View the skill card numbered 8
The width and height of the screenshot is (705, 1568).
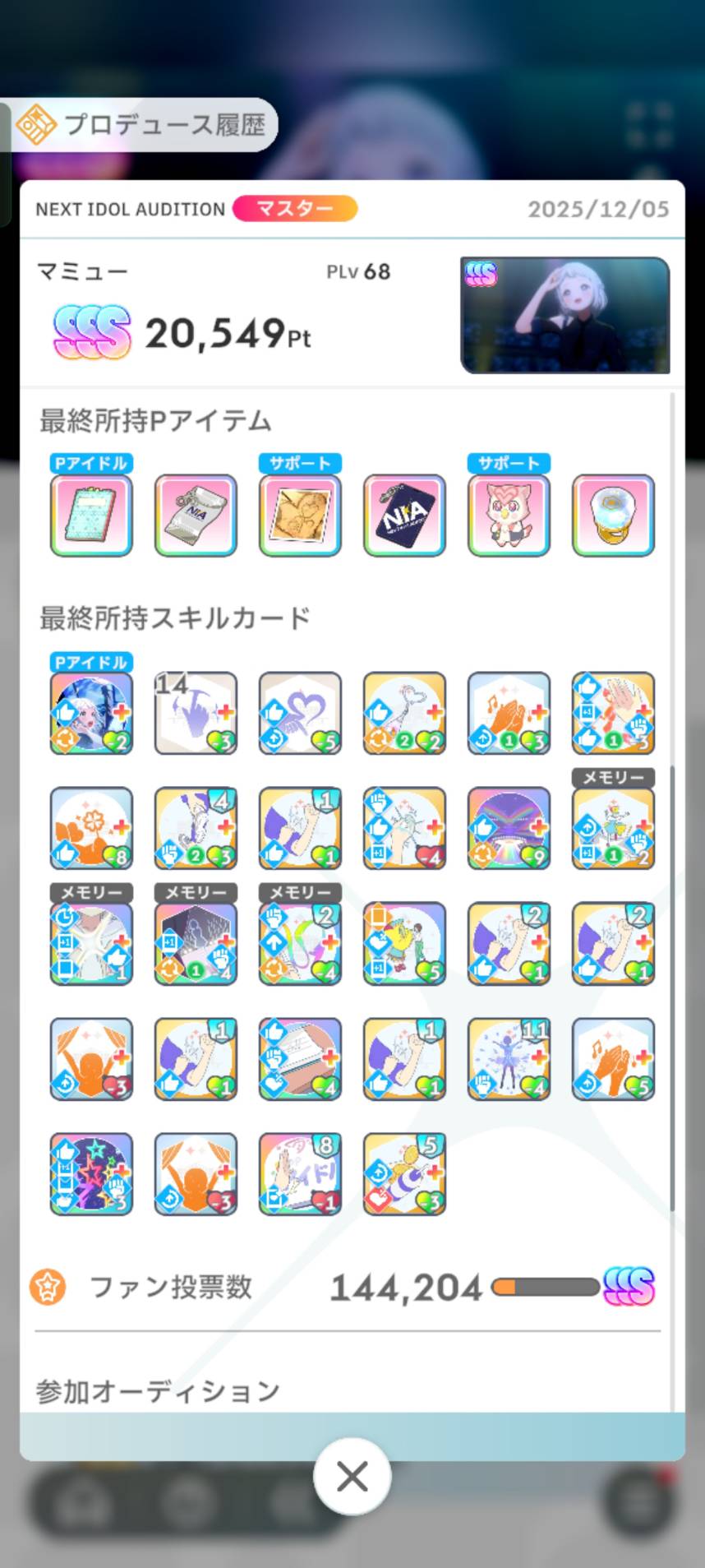[300, 1173]
